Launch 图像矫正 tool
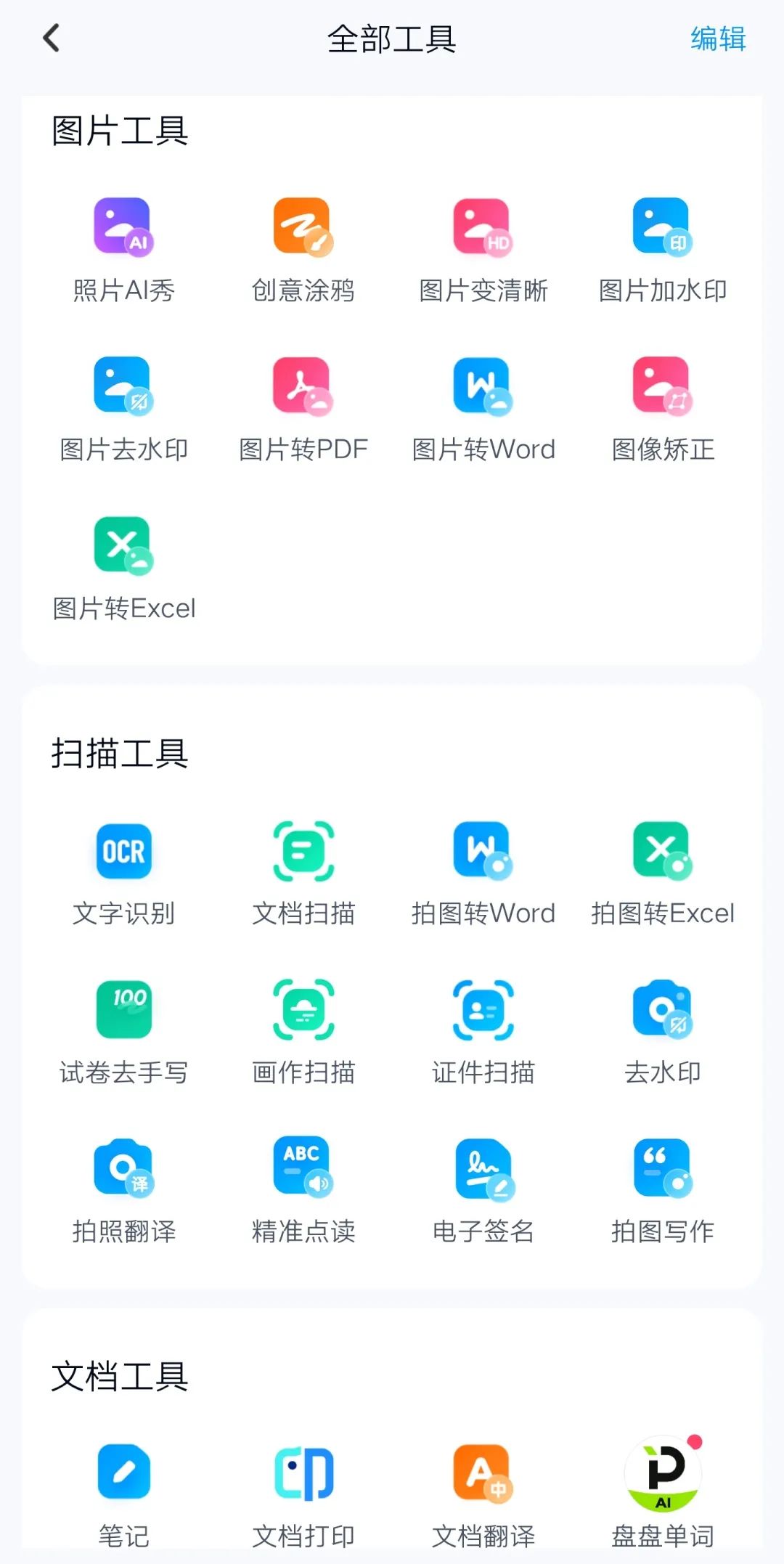The width and height of the screenshot is (784, 1564). coord(662,386)
